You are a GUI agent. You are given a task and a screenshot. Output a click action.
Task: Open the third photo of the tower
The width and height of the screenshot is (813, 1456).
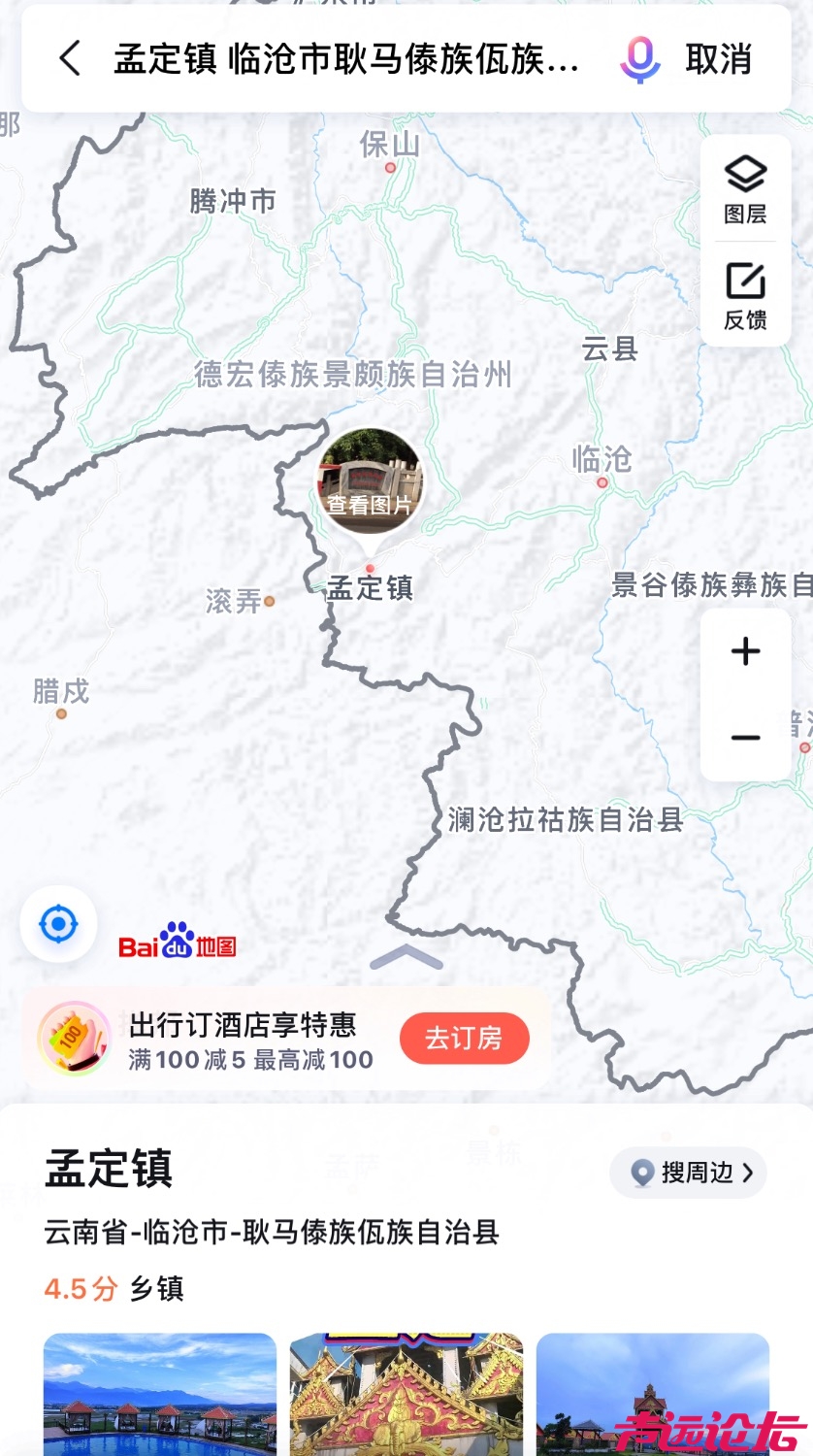click(652, 1394)
